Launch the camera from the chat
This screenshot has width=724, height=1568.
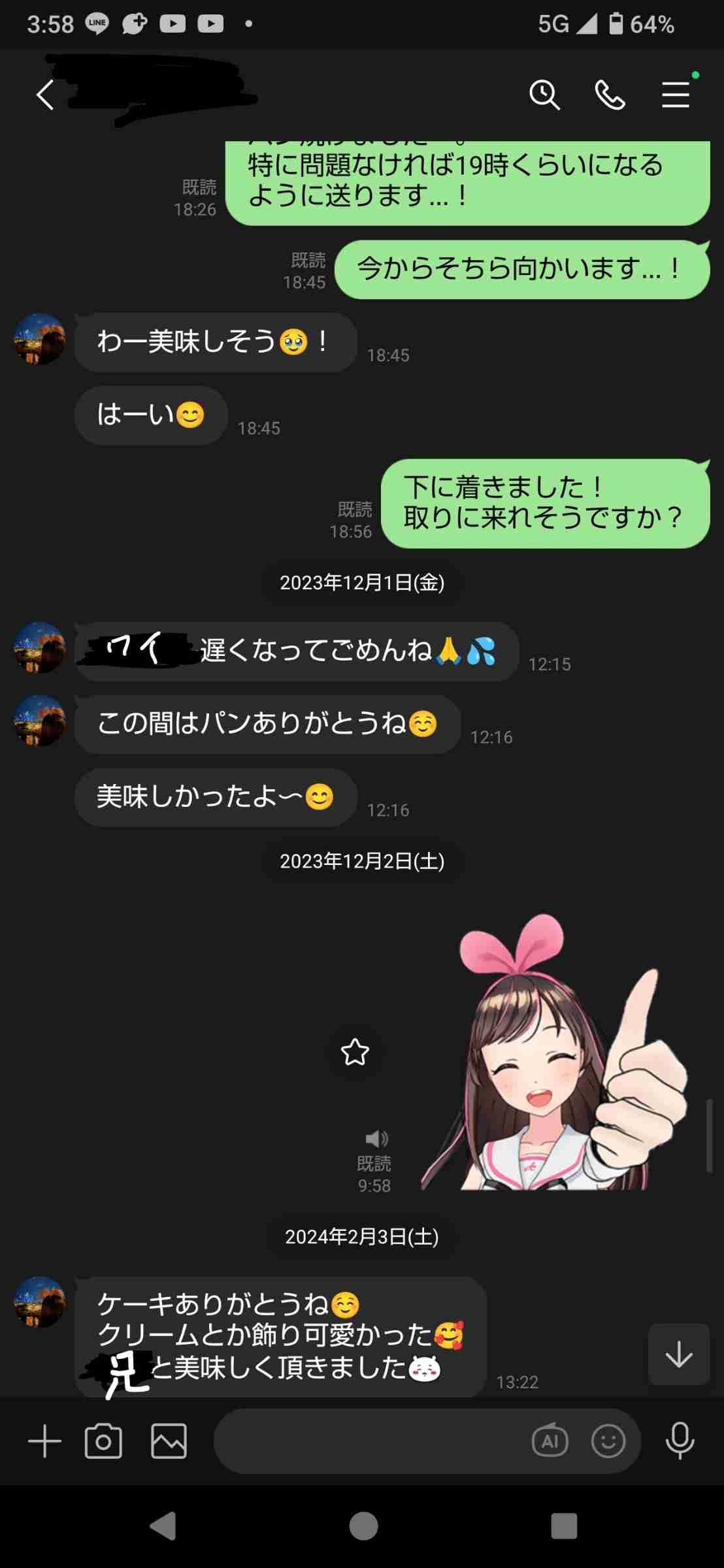pos(103,1441)
